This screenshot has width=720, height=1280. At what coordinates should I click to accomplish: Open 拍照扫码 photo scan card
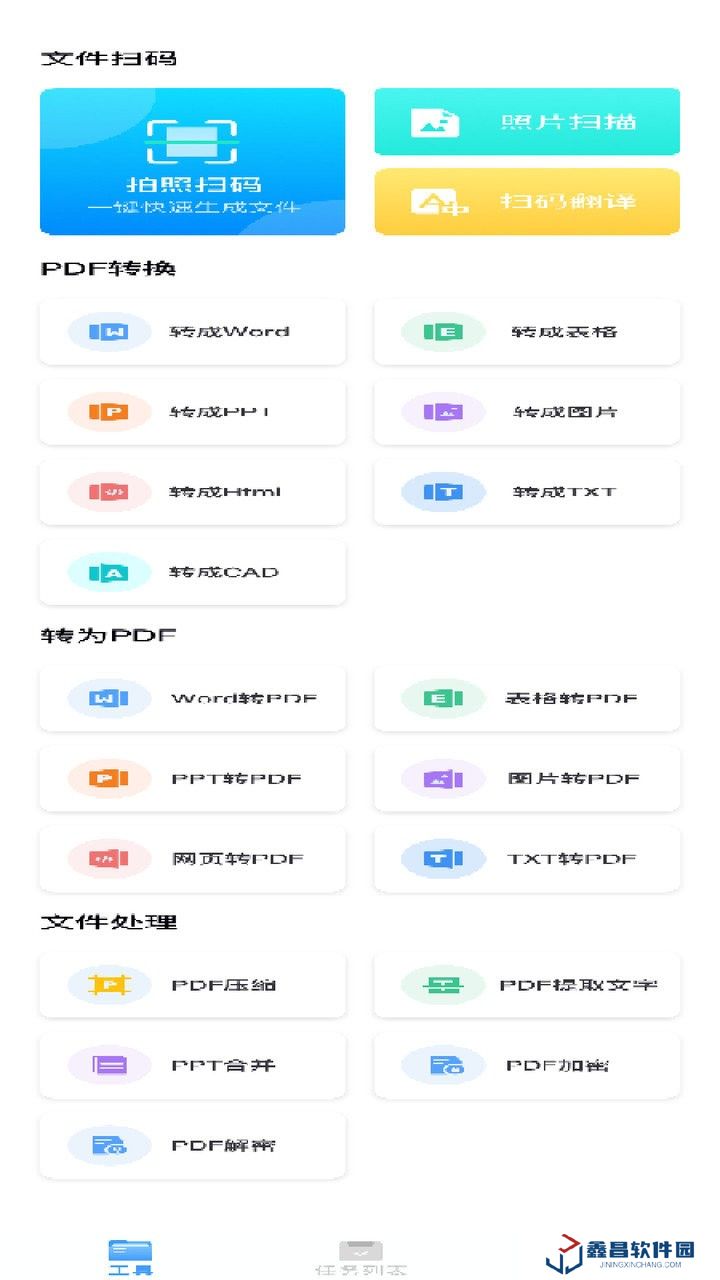pos(192,162)
